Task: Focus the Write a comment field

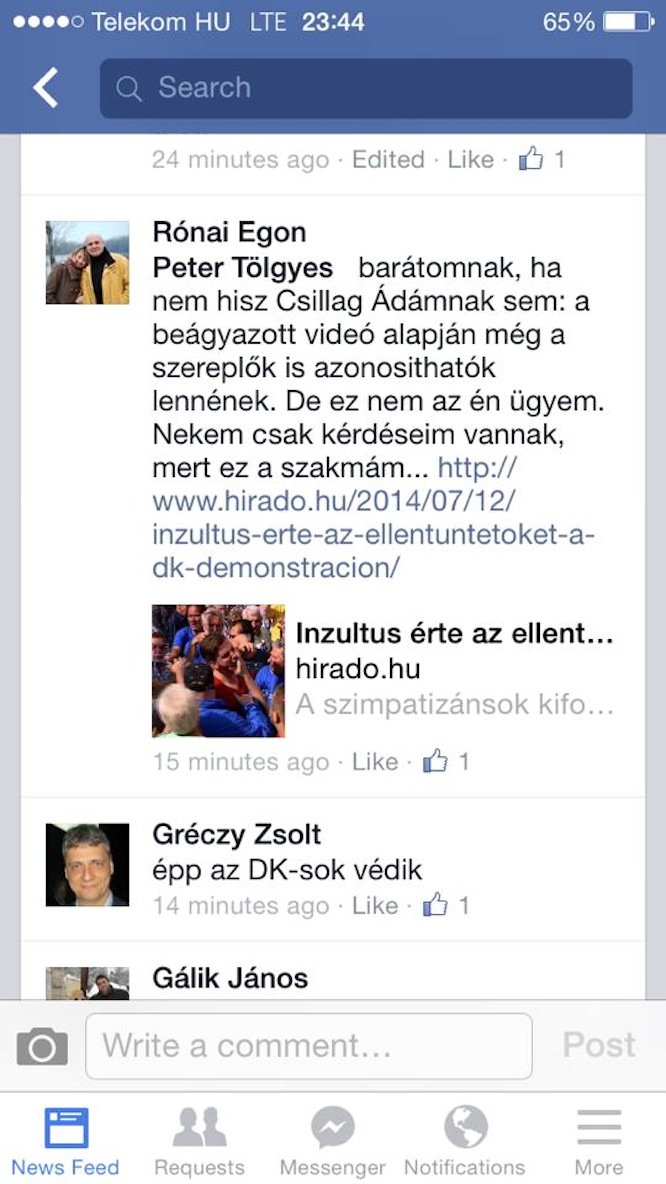Action: pos(308,1046)
